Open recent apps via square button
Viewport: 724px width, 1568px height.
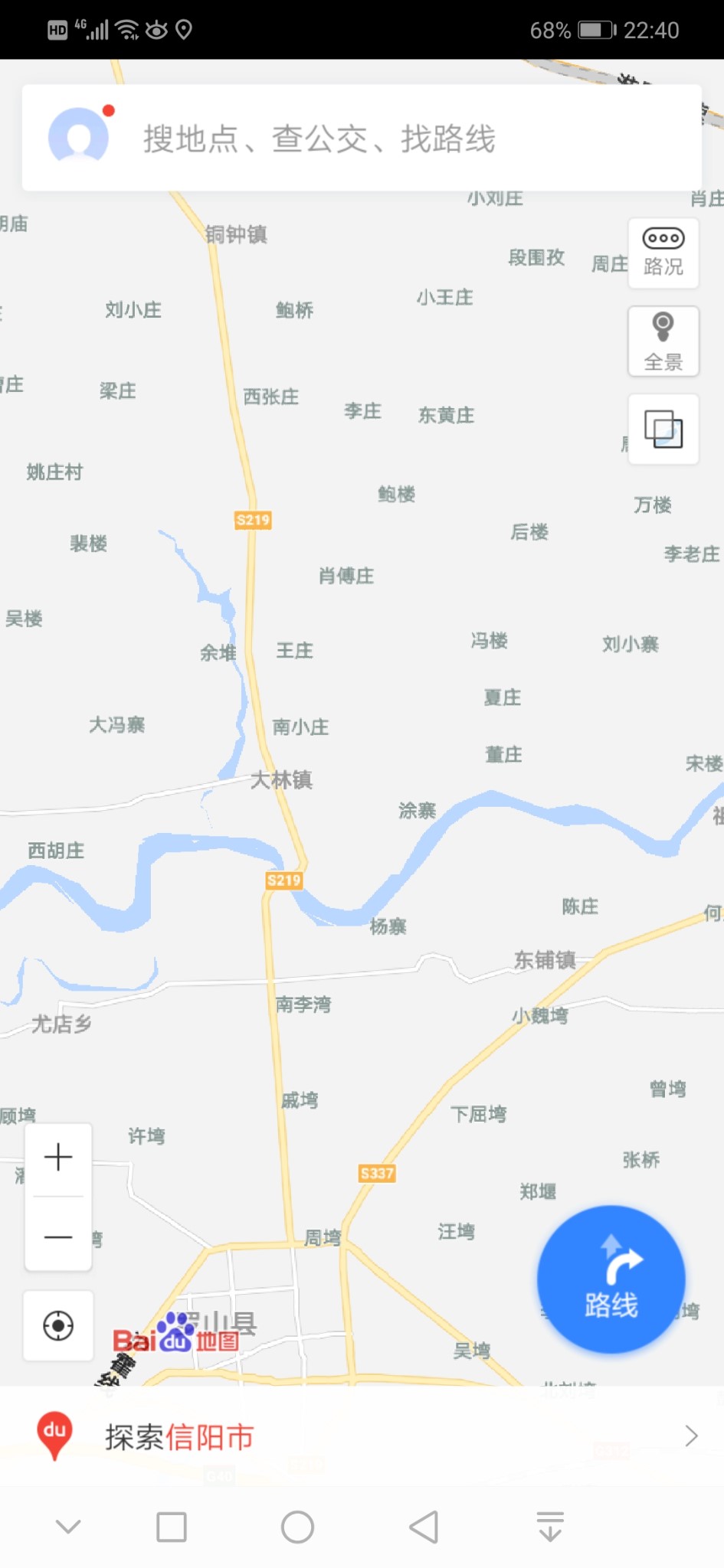[171, 1527]
